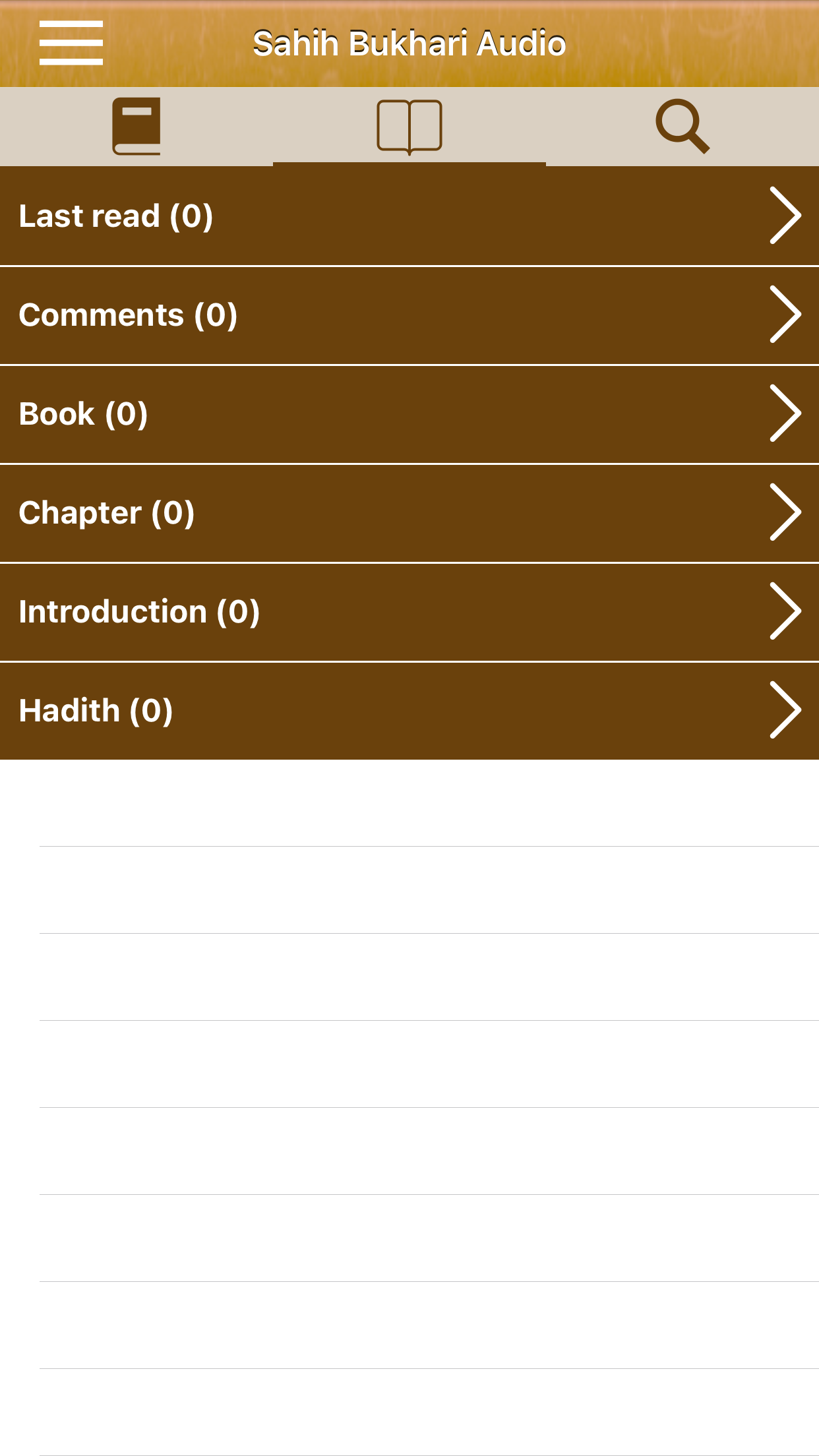The height and width of the screenshot is (1456, 819).
Task: Switch to the closed book tab
Action: 136,126
